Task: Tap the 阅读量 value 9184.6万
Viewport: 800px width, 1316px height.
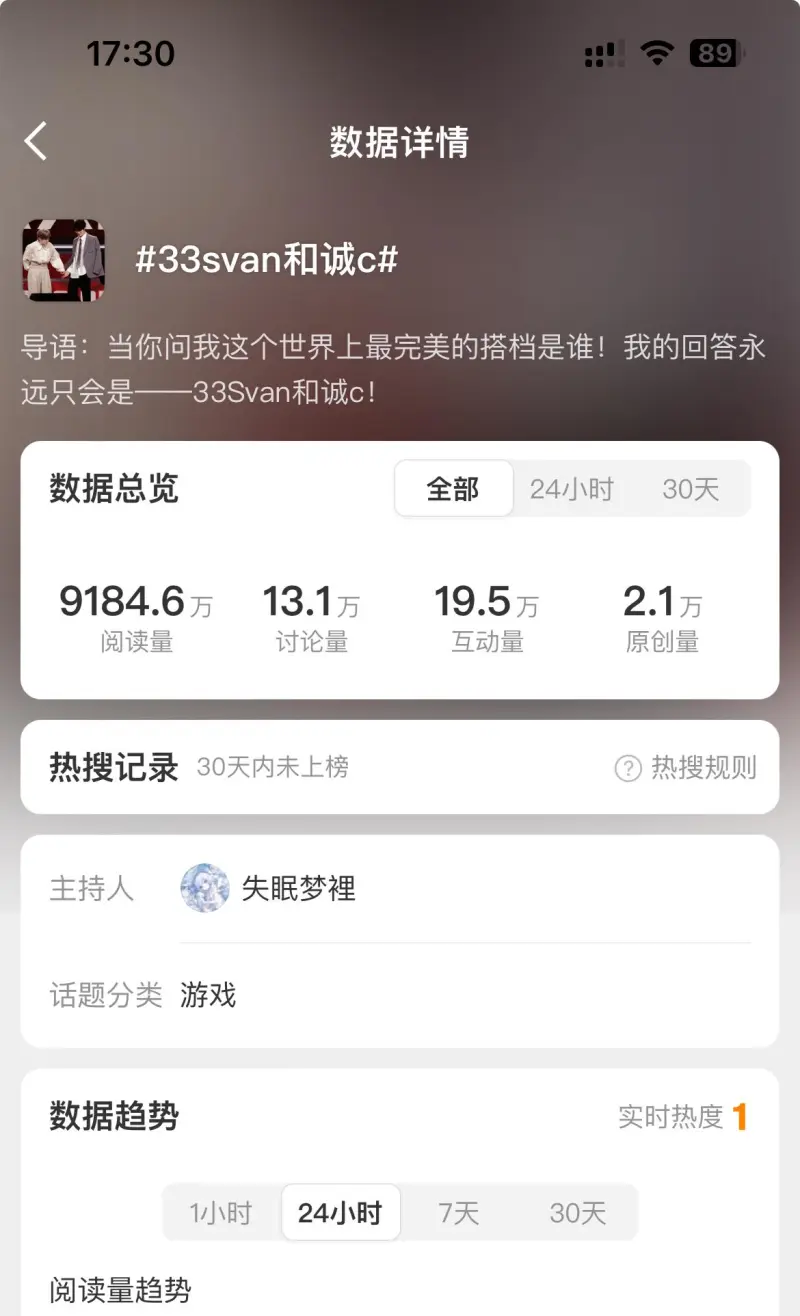Action: [135, 600]
